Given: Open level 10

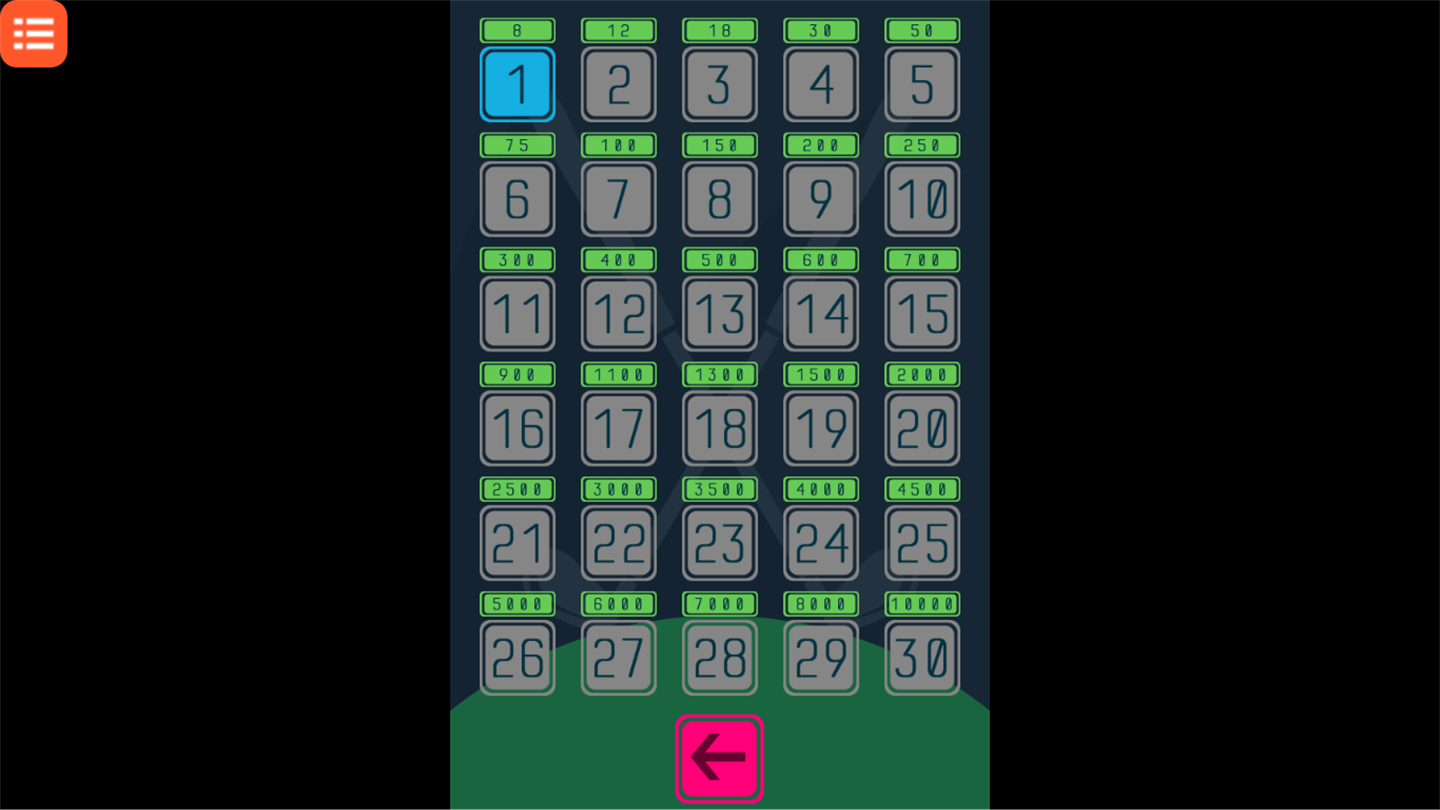Looking at the screenshot, I should click(x=922, y=199).
